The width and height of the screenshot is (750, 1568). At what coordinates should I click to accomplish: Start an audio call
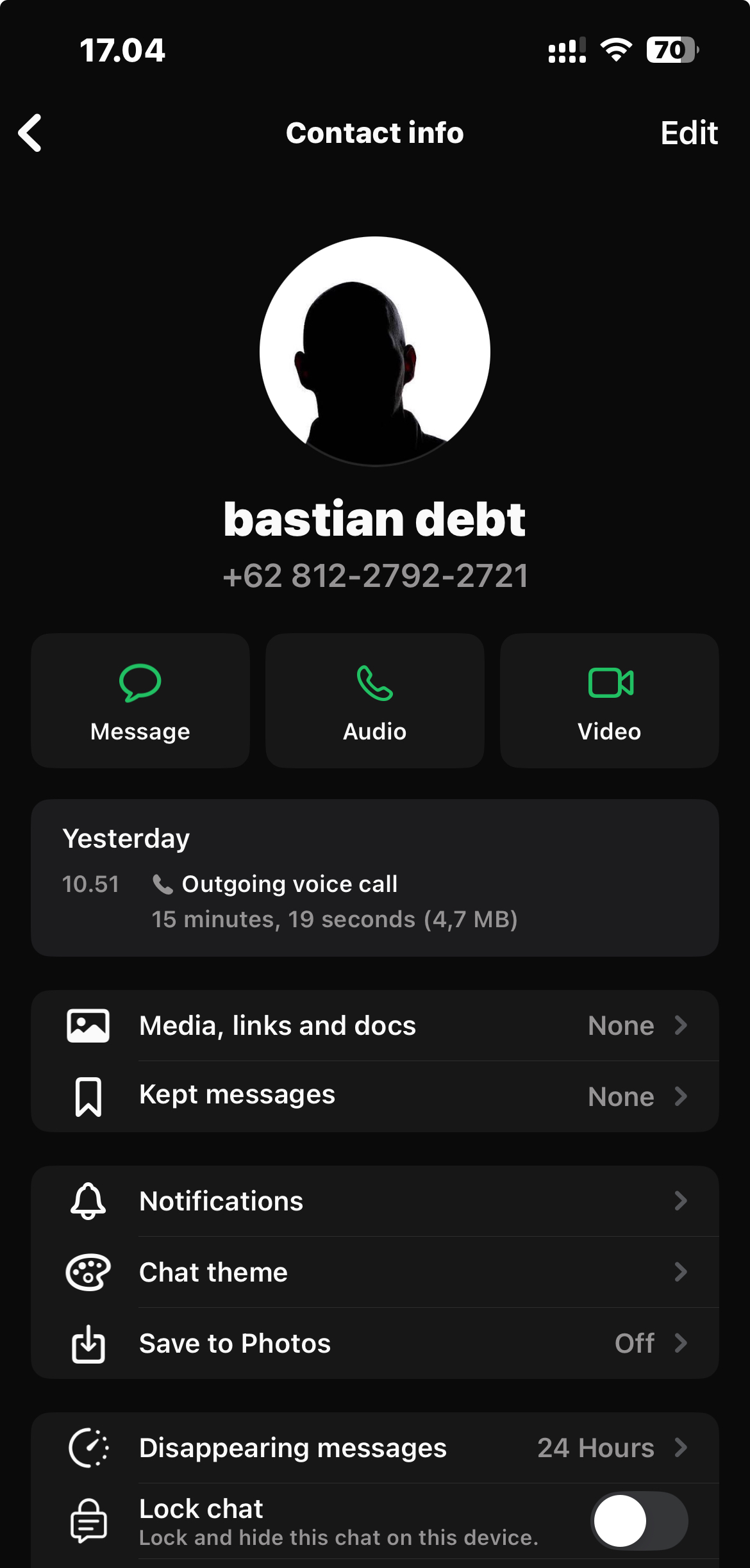[375, 700]
